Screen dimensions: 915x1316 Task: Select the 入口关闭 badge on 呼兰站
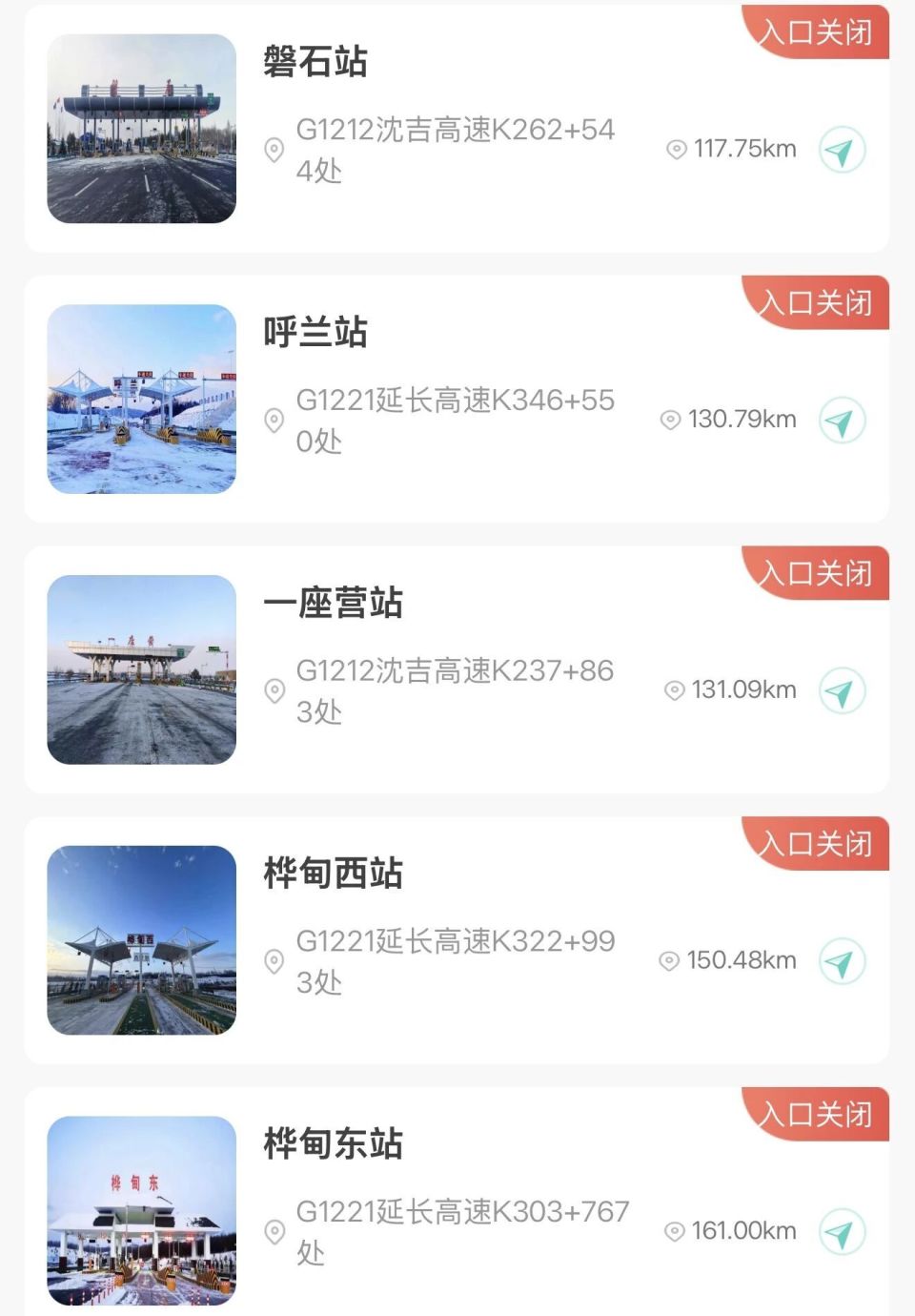click(816, 302)
